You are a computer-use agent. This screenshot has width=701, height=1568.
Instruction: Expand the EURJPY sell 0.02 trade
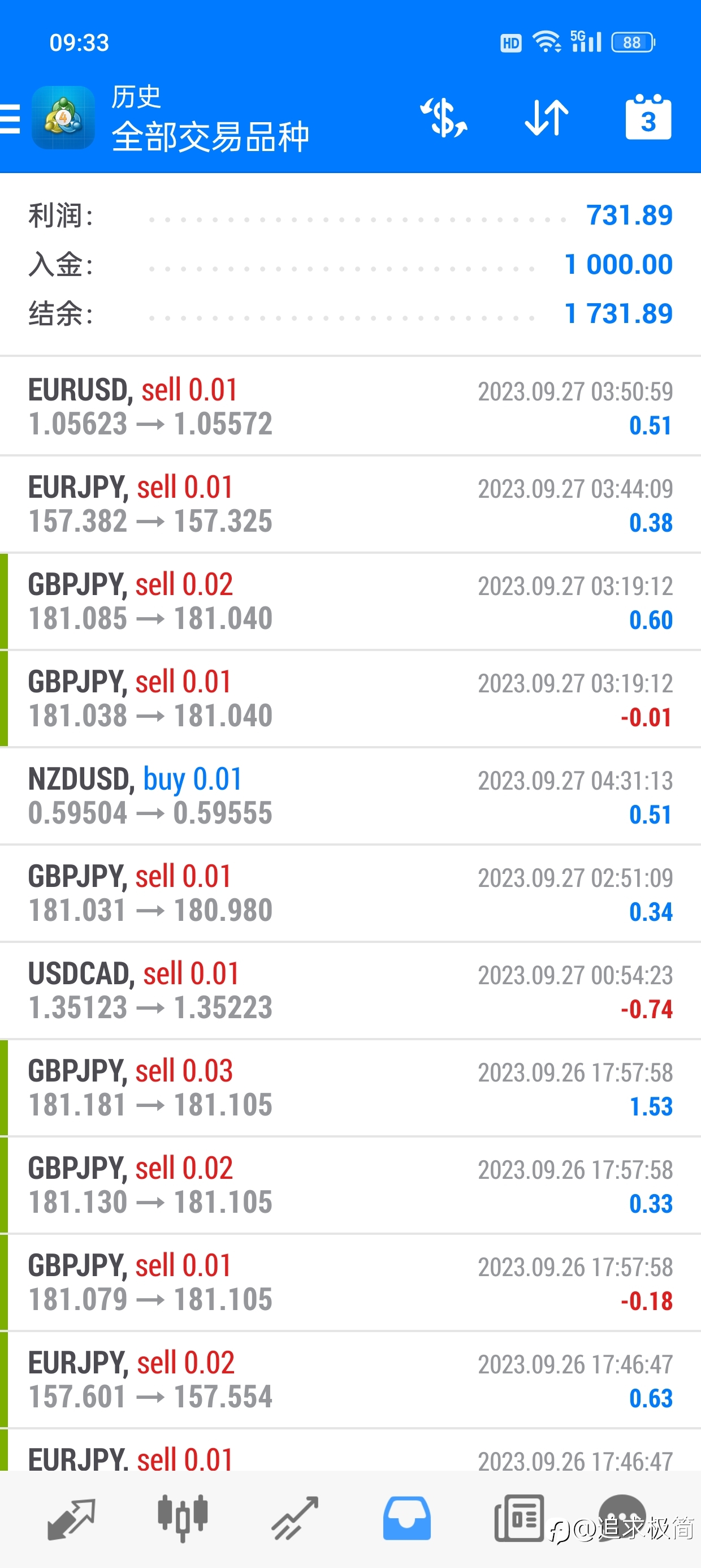click(350, 1379)
